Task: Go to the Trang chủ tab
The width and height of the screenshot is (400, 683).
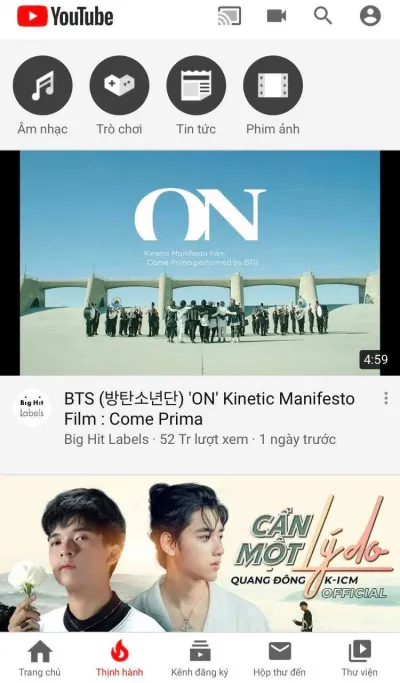Action: coord(40,658)
